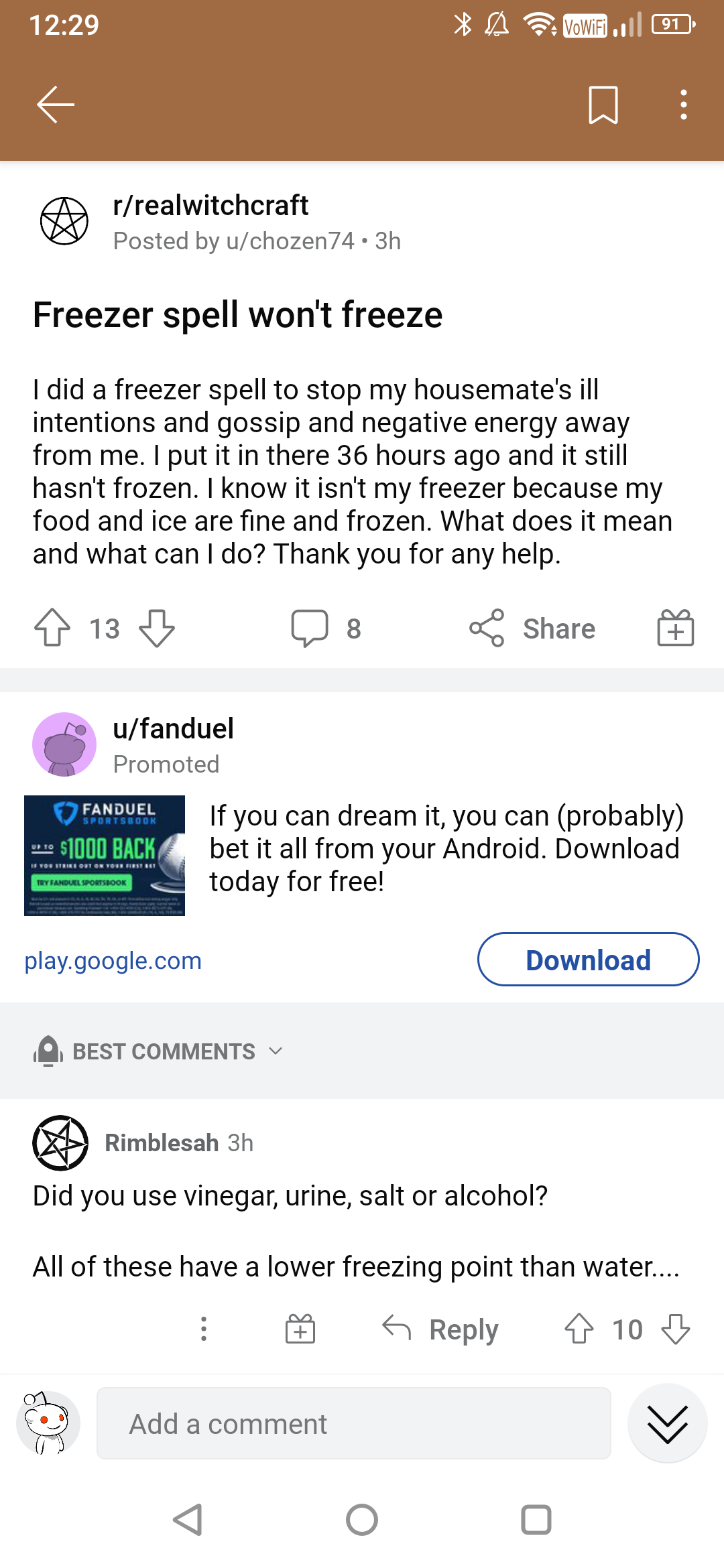The height and width of the screenshot is (1568, 724).
Task: Reply to Rimblesah's comment
Action: point(440,1329)
